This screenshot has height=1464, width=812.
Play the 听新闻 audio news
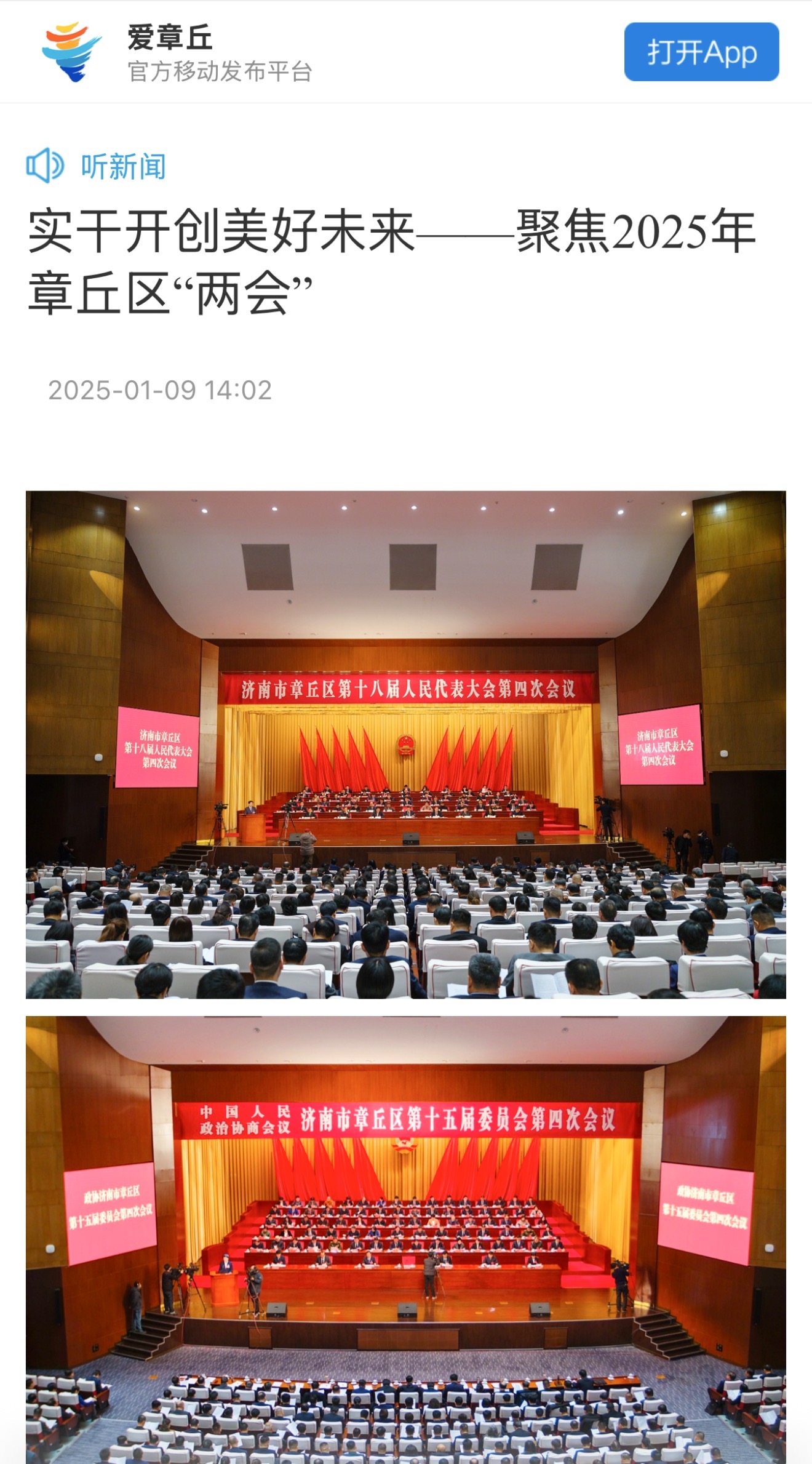(x=97, y=166)
